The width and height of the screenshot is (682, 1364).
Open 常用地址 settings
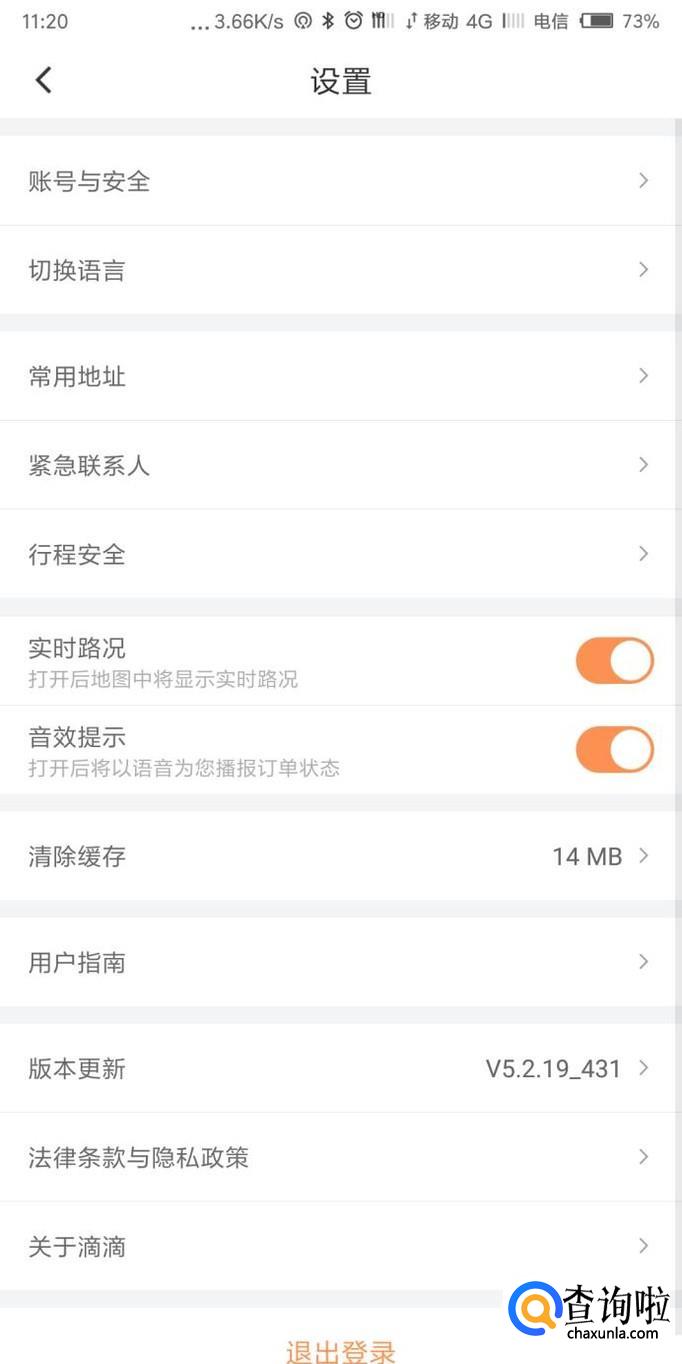pyautogui.click(x=340, y=376)
